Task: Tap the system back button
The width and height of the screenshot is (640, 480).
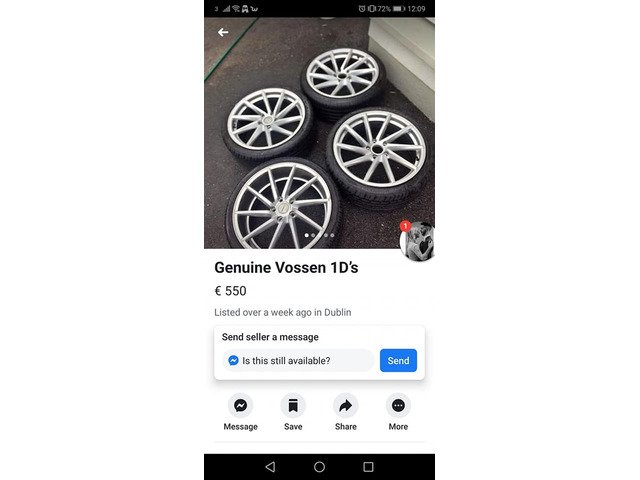Action: coord(270,467)
